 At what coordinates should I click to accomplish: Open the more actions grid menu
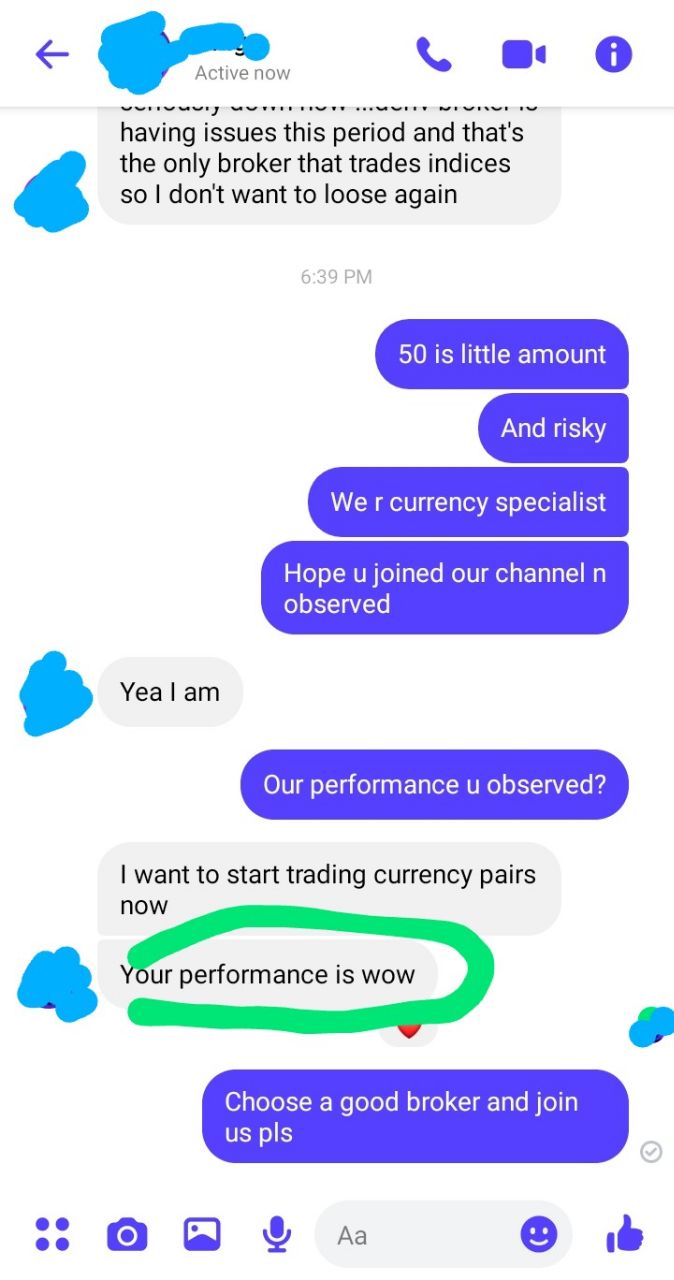pyautogui.click(x=52, y=1234)
